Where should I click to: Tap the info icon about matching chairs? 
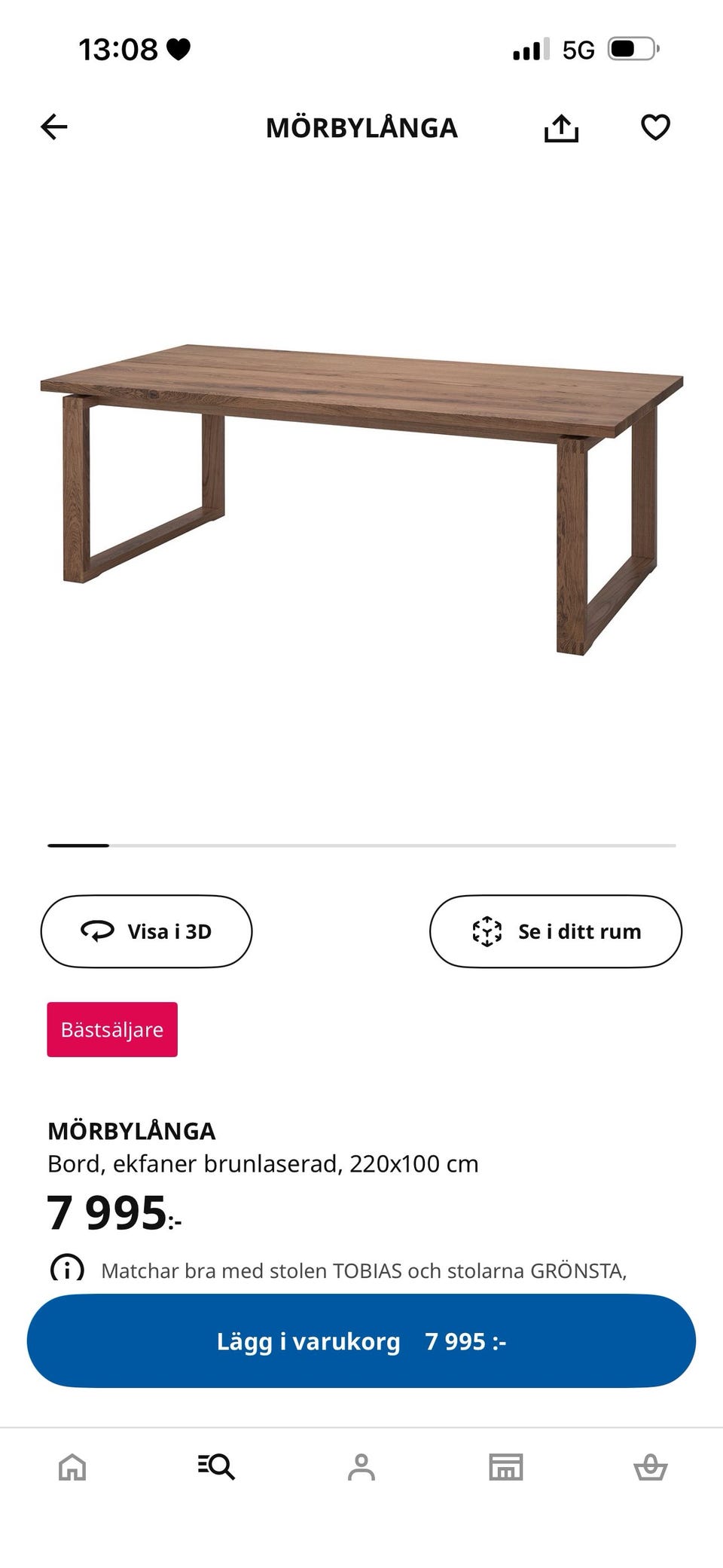click(x=68, y=1269)
